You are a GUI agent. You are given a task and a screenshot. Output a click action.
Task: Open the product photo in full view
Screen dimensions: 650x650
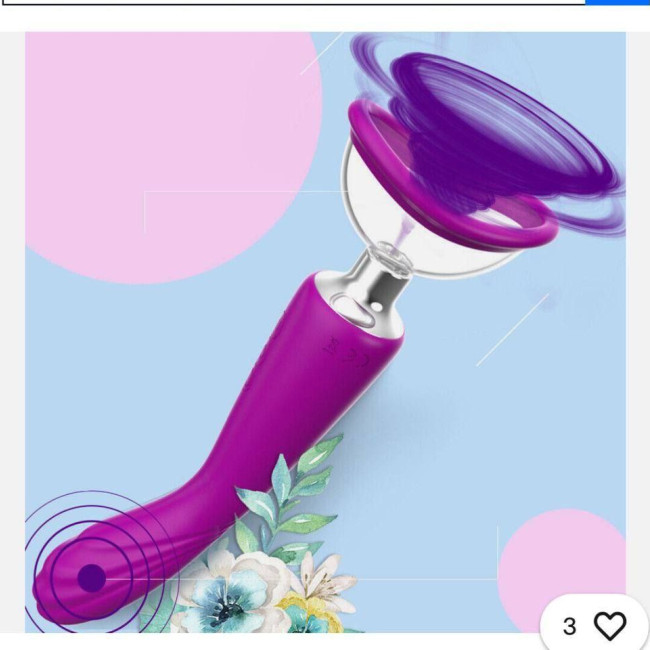(325, 330)
